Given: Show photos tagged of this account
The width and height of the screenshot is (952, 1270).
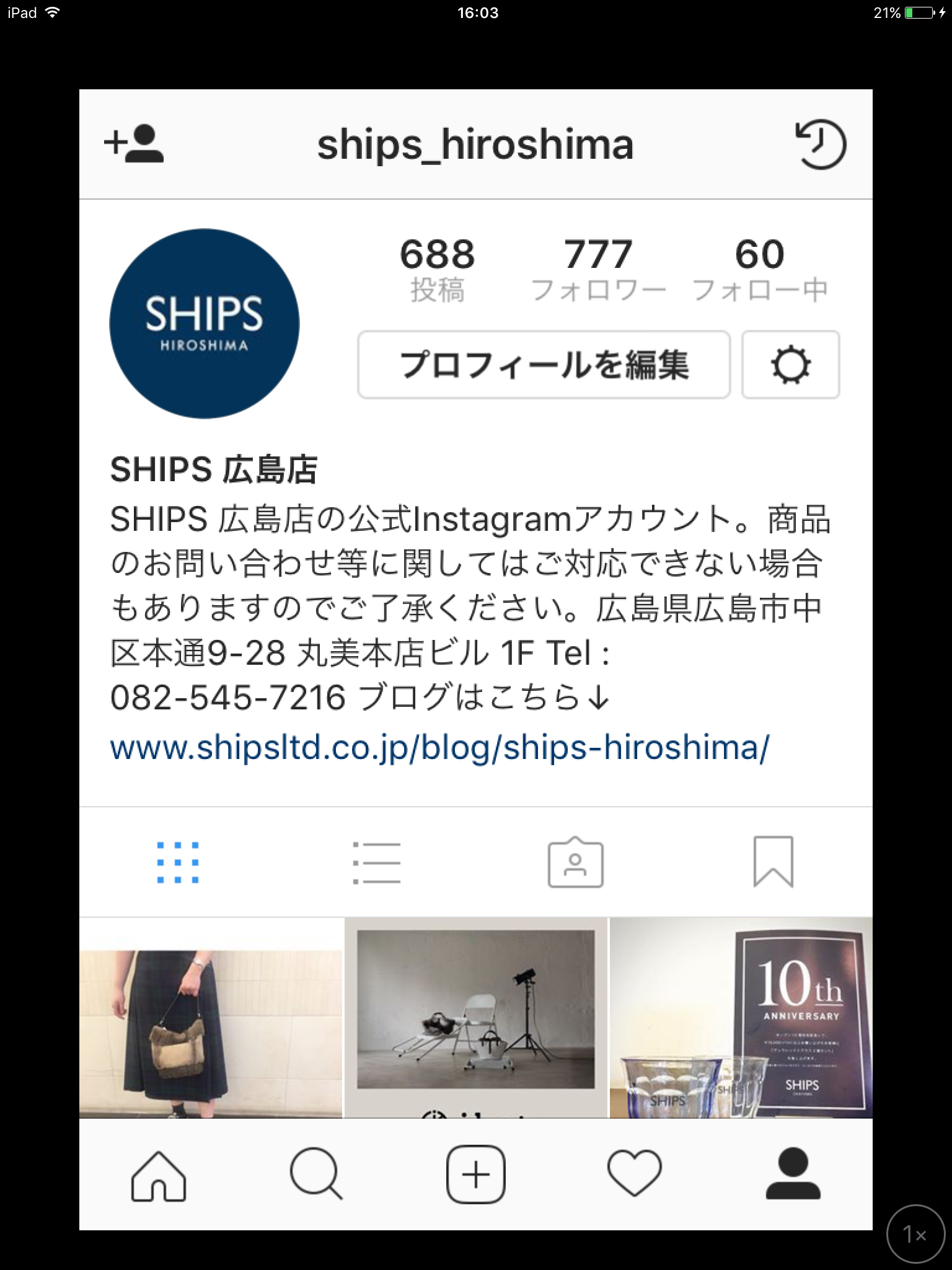Looking at the screenshot, I should (x=575, y=863).
